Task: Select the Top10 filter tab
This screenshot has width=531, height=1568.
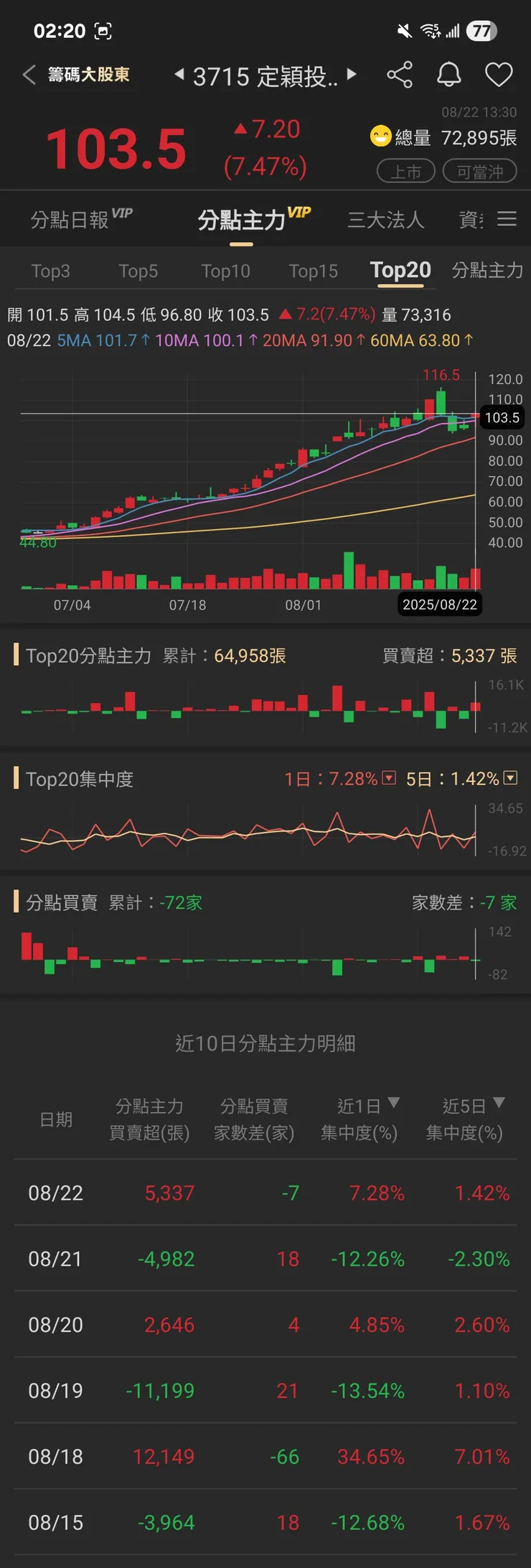Action: tap(226, 271)
